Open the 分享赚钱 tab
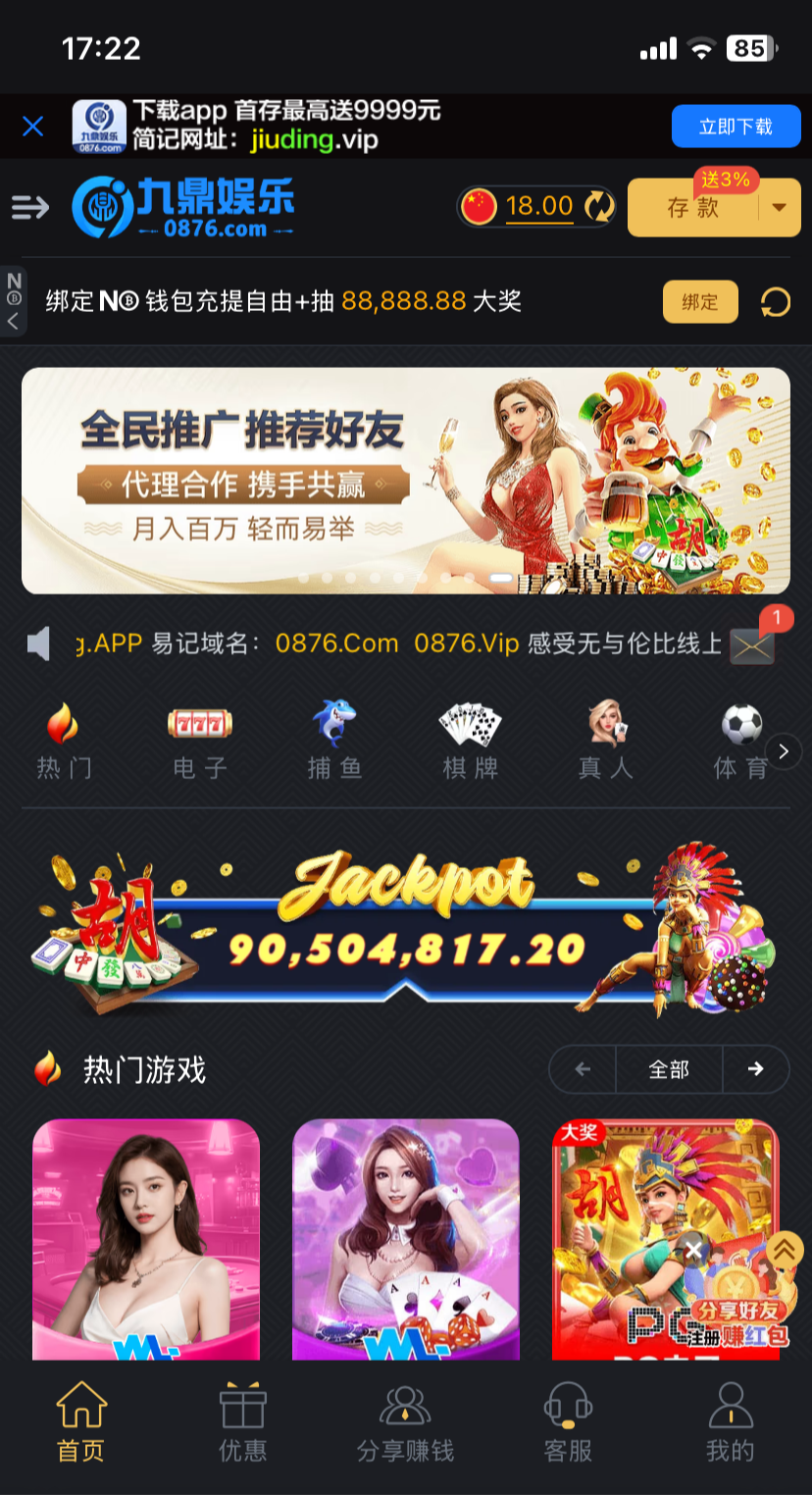812x1495 pixels. 405,1422
